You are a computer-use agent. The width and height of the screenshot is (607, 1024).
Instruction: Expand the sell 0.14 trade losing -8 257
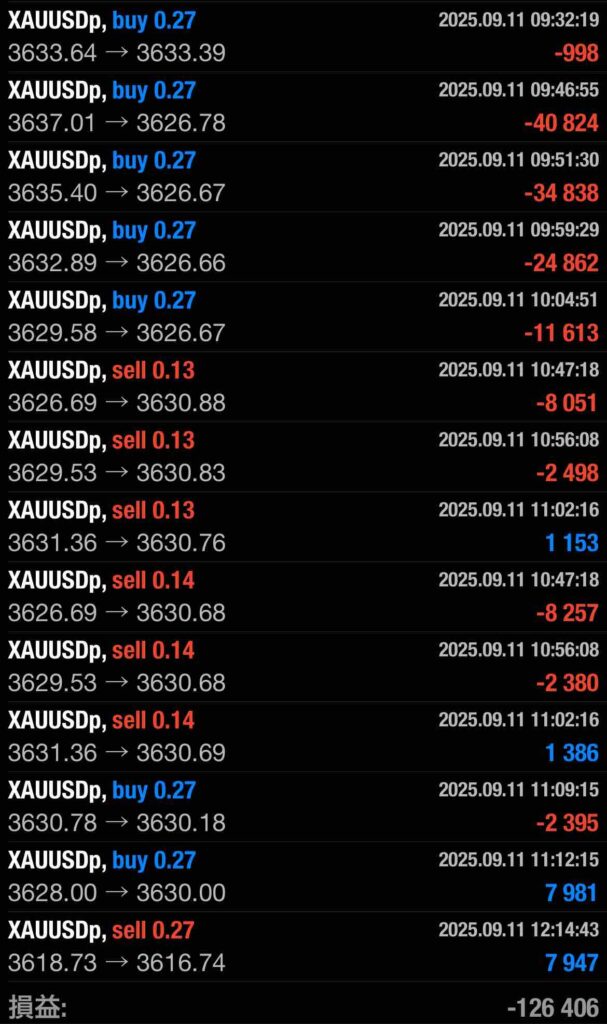pos(303,597)
